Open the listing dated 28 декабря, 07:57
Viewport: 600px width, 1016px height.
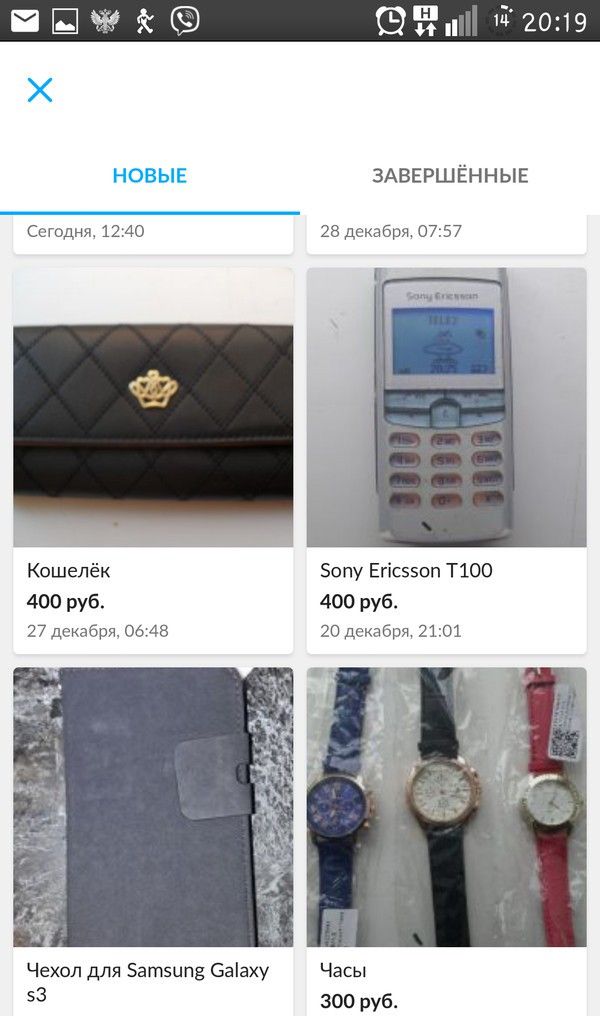[x=446, y=233]
